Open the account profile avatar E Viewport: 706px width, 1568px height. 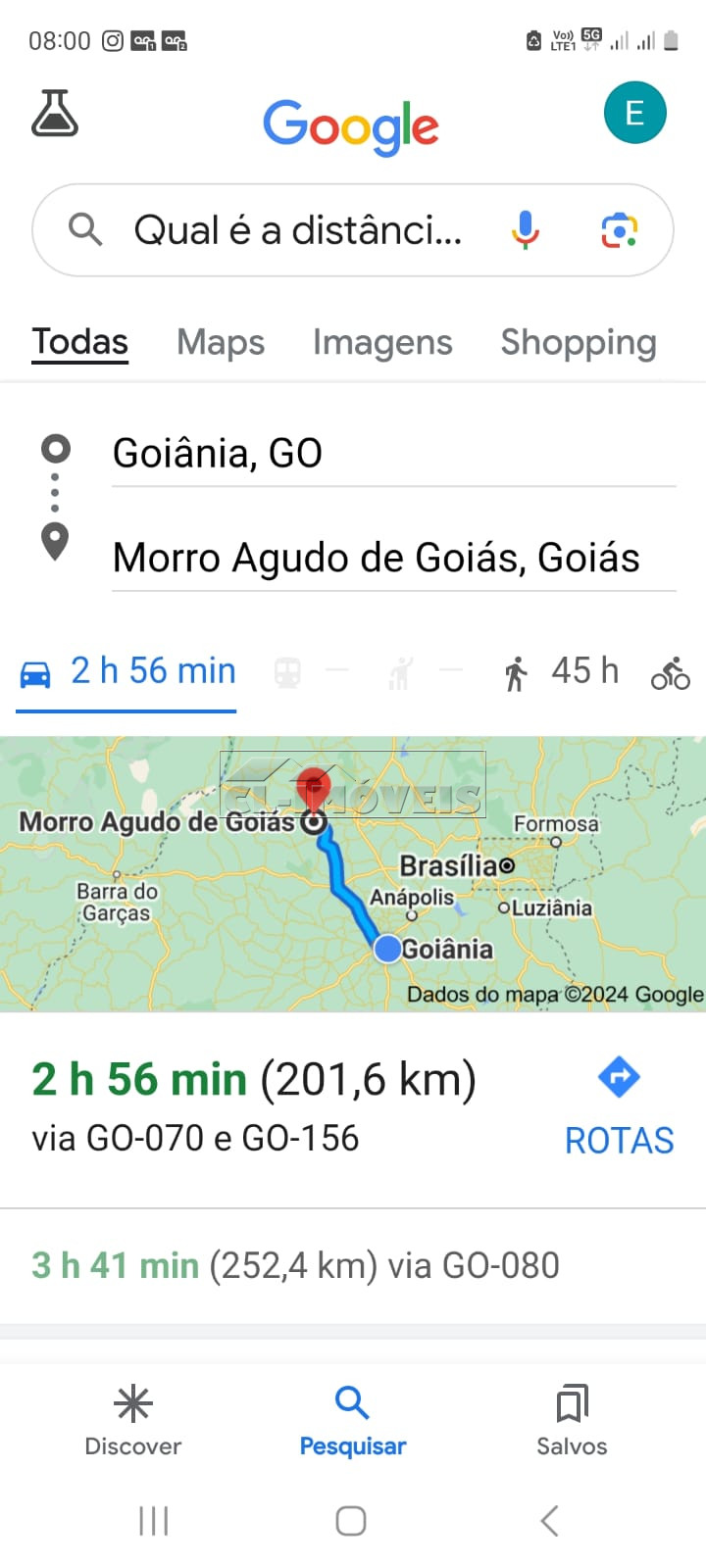click(x=634, y=113)
